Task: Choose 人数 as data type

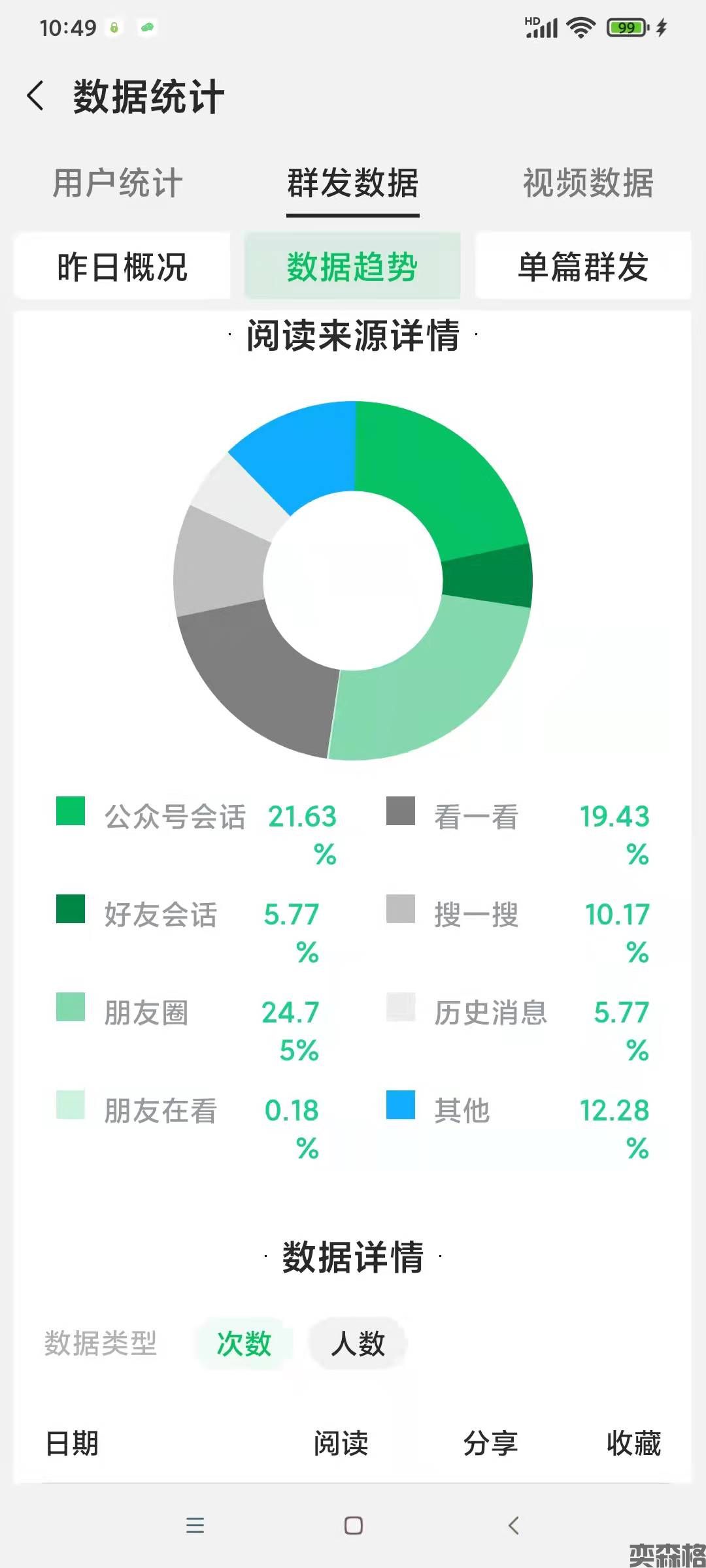Action: pos(358,1344)
